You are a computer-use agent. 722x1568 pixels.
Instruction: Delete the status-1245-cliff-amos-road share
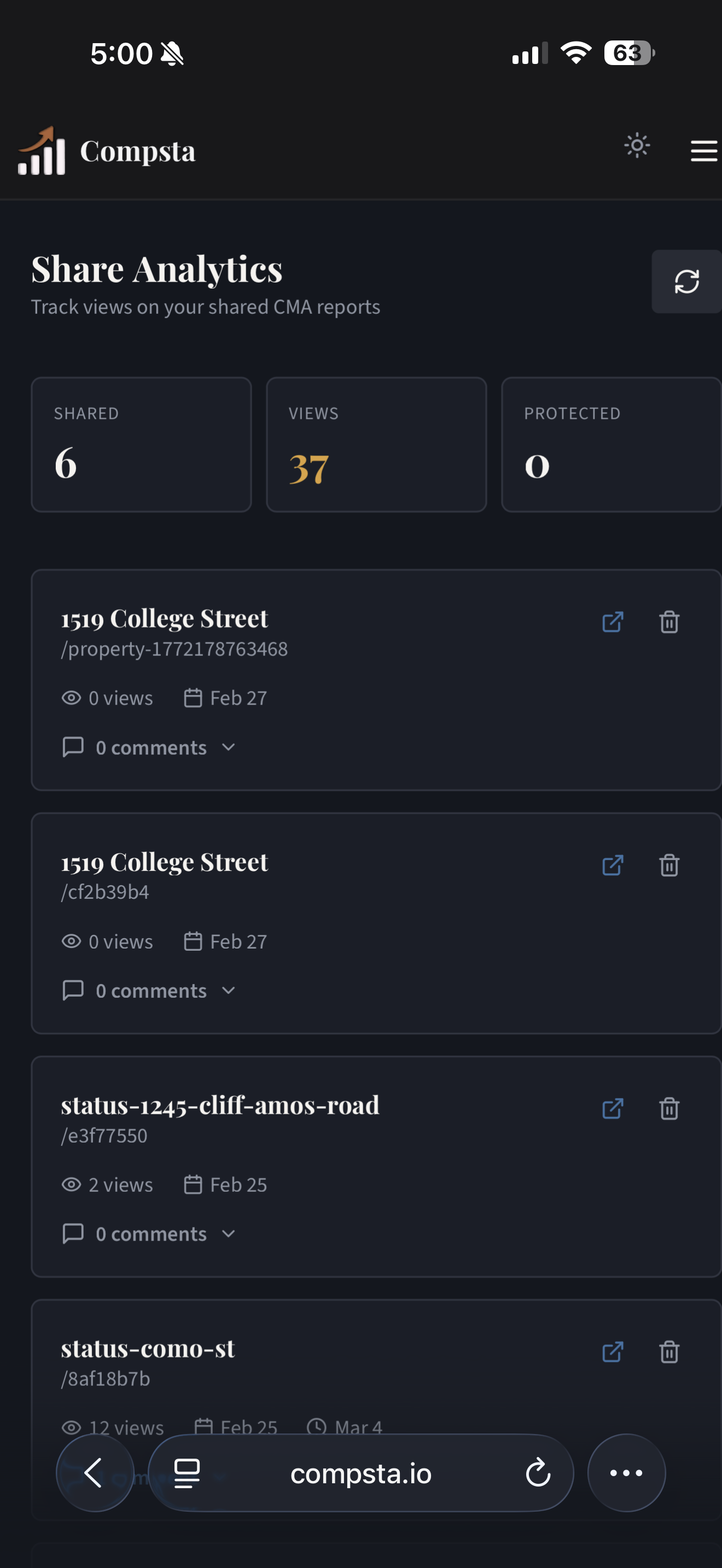pos(668,1108)
